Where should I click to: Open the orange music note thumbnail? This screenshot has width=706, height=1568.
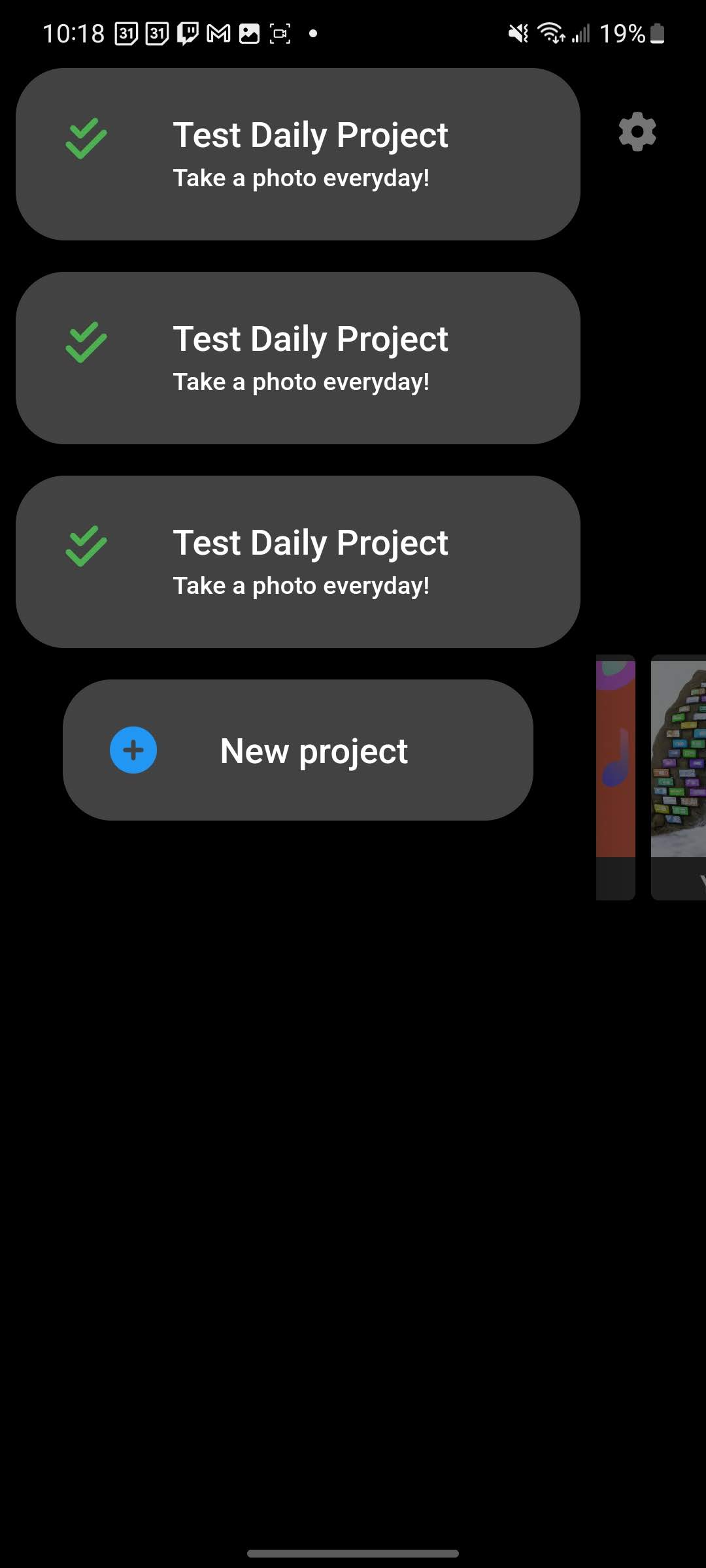point(615,758)
